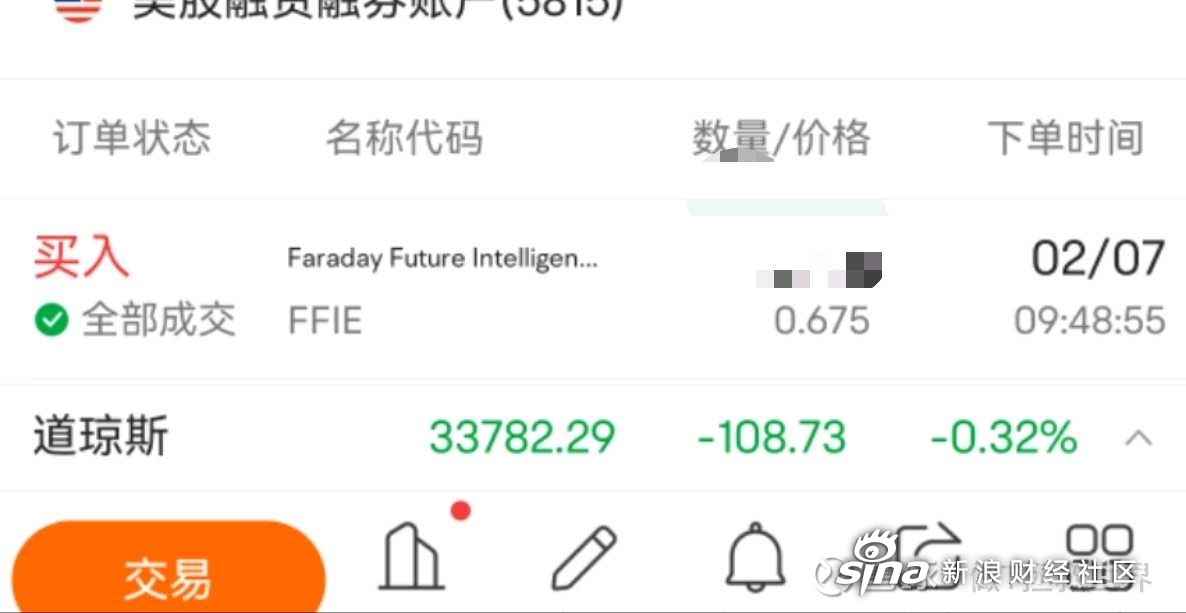Tap the orange 交易 button
1186x613 pixels.
pos(168,573)
